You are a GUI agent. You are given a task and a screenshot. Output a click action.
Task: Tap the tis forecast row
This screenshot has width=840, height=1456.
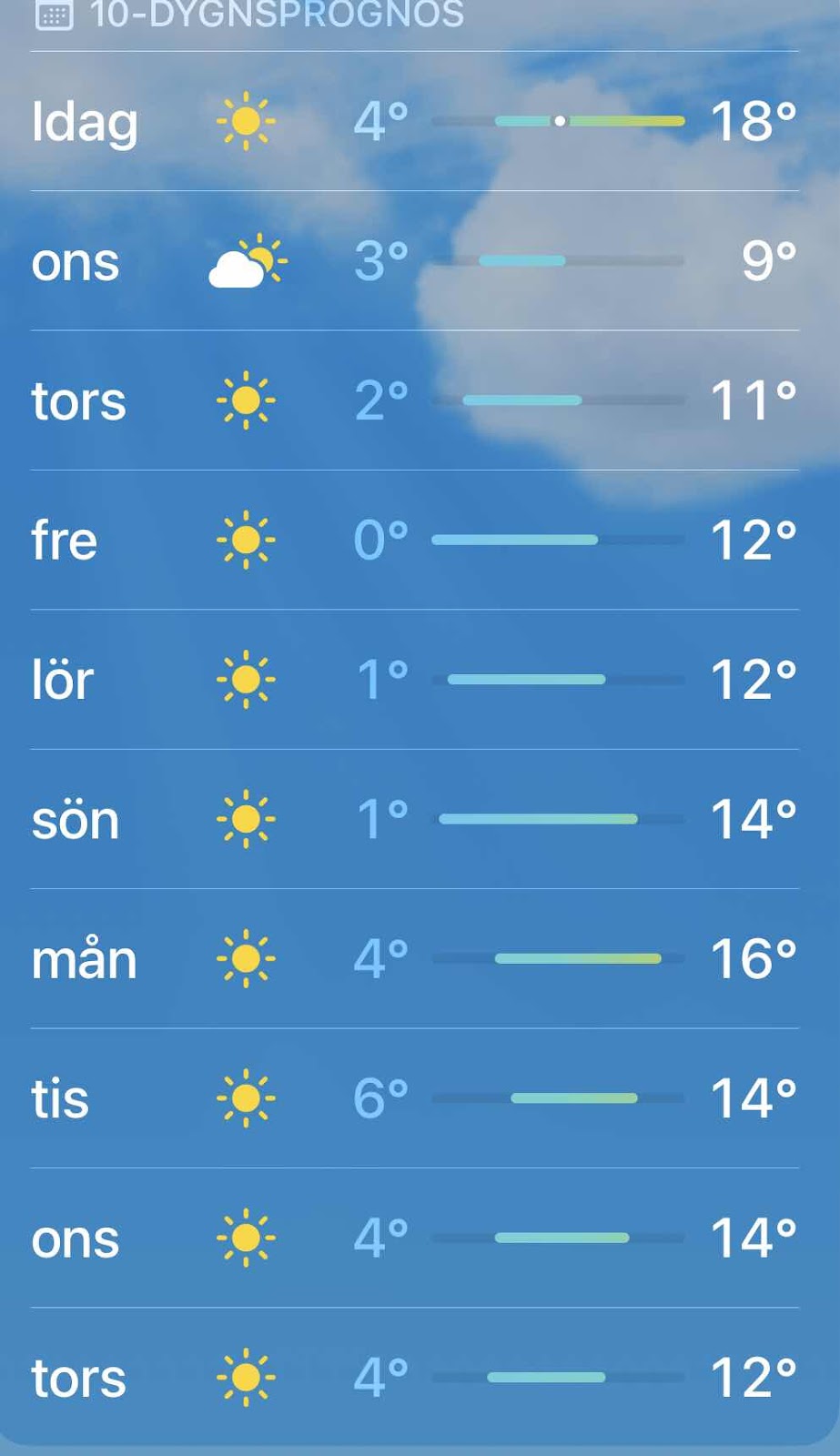(x=414, y=1098)
